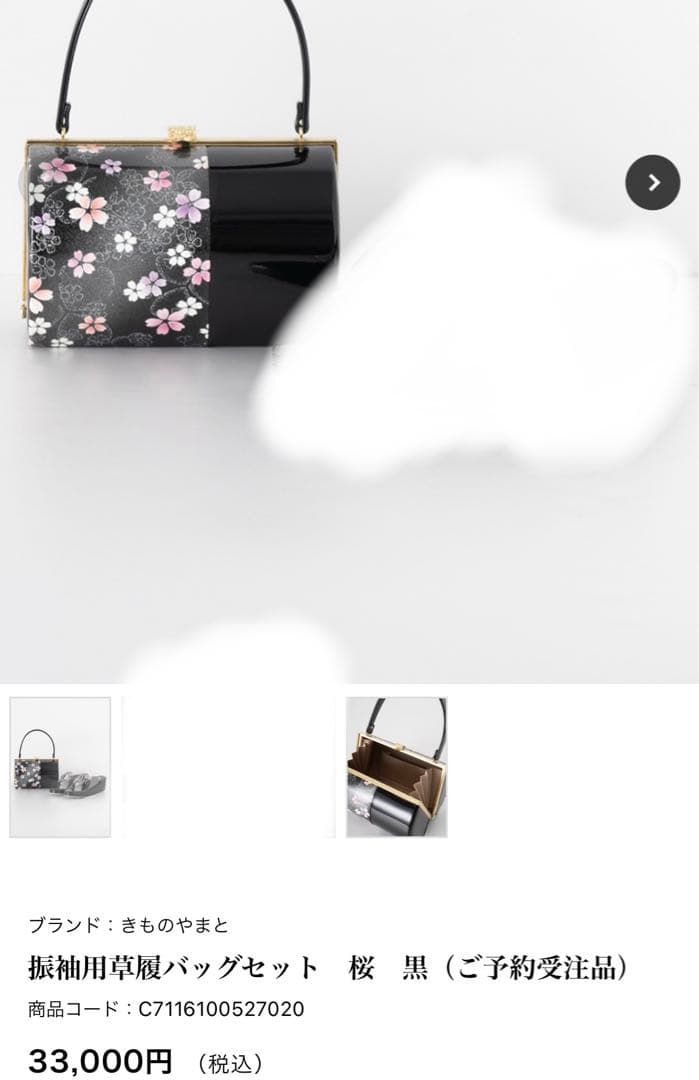Select the open bag interior thumbnail
This screenshot has height=1080, width=699.
396,767
